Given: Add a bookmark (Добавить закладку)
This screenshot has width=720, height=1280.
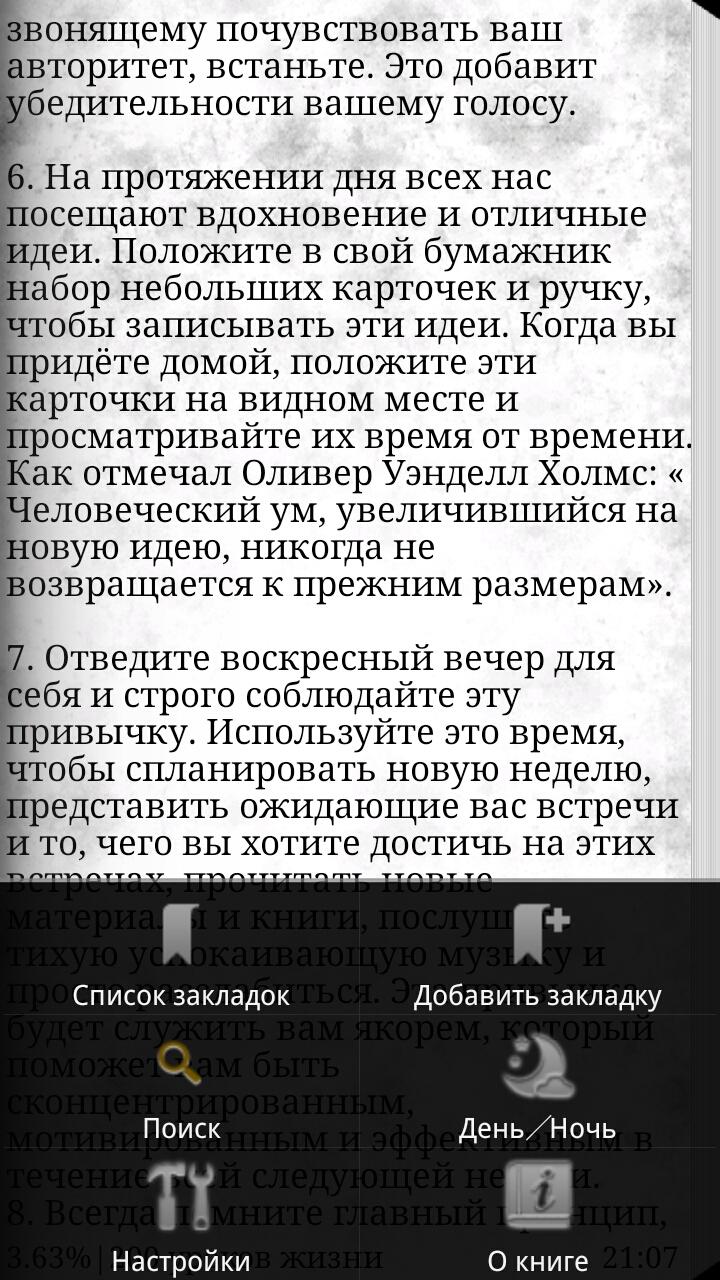Looking at the screenshot, I should coord(538,950).
